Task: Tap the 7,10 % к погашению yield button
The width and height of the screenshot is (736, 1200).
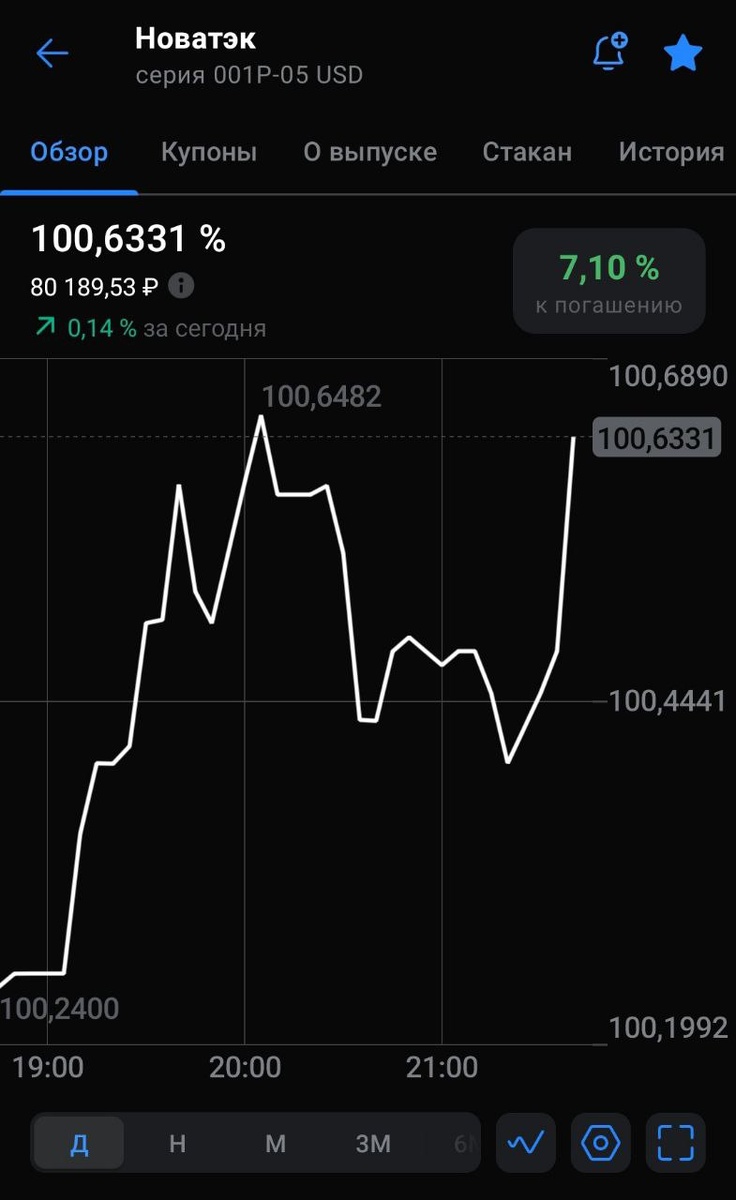Action: [x=609, y=281]
